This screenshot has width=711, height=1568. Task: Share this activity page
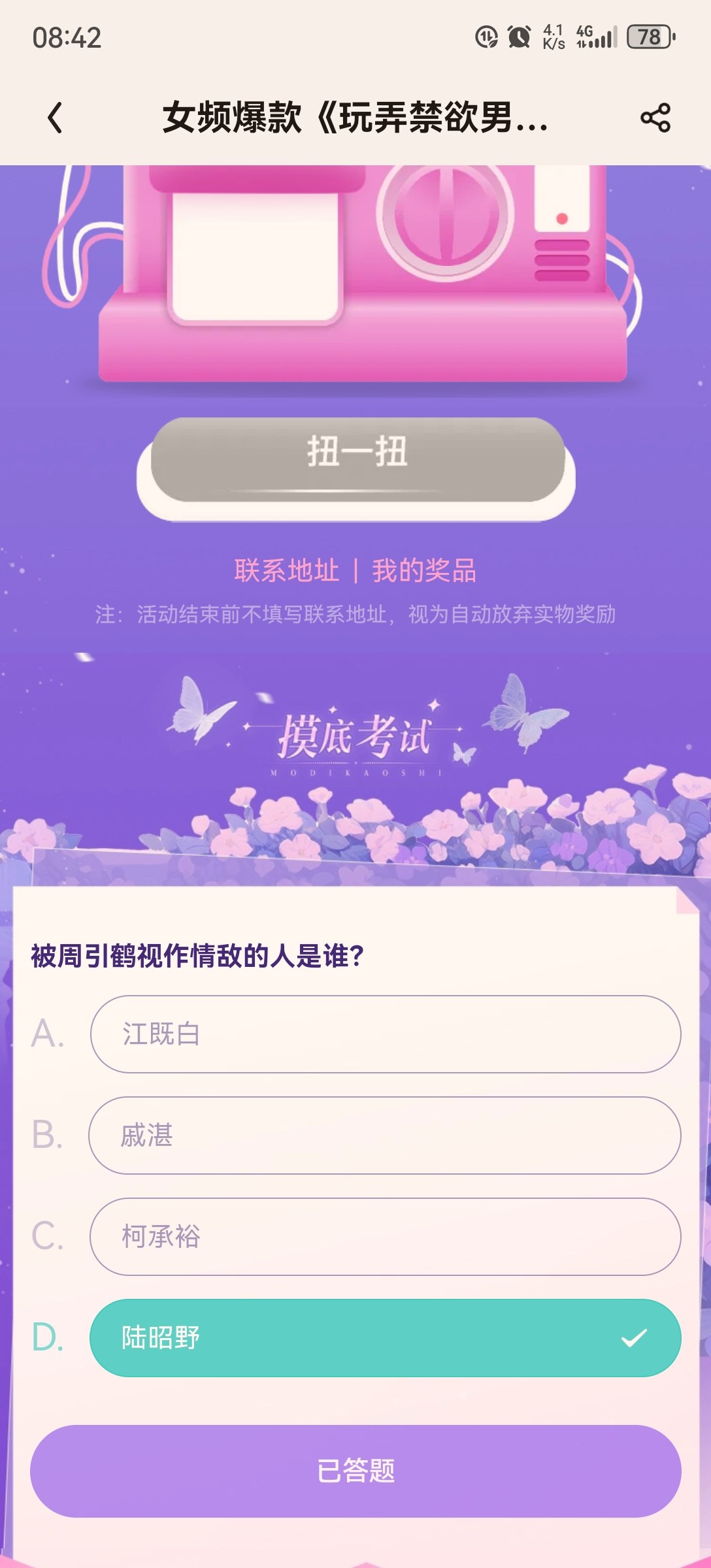(x=655, y=118)
